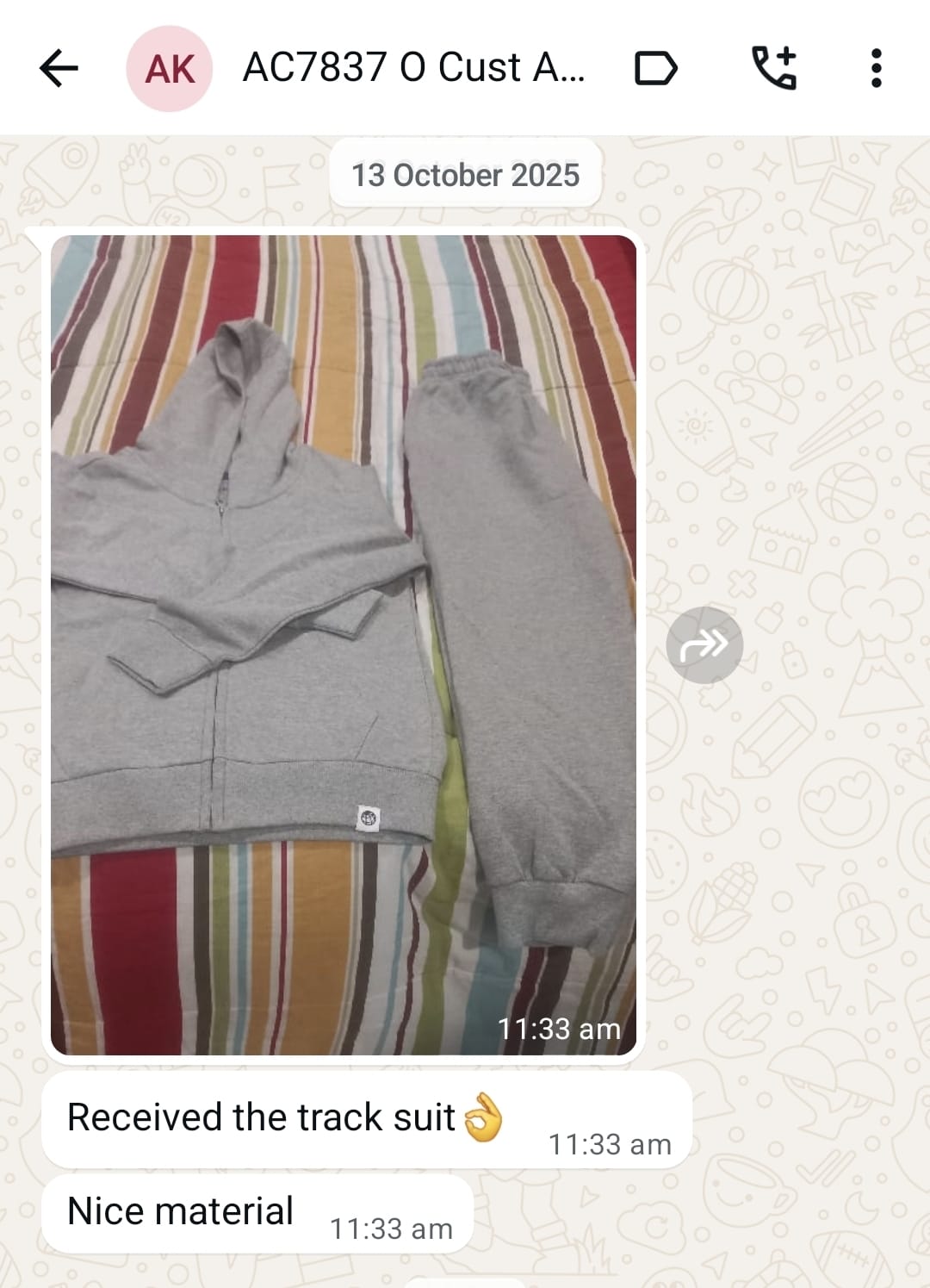Start a call with this contact
The image size is (930, 1288).
tap(774, 68)
